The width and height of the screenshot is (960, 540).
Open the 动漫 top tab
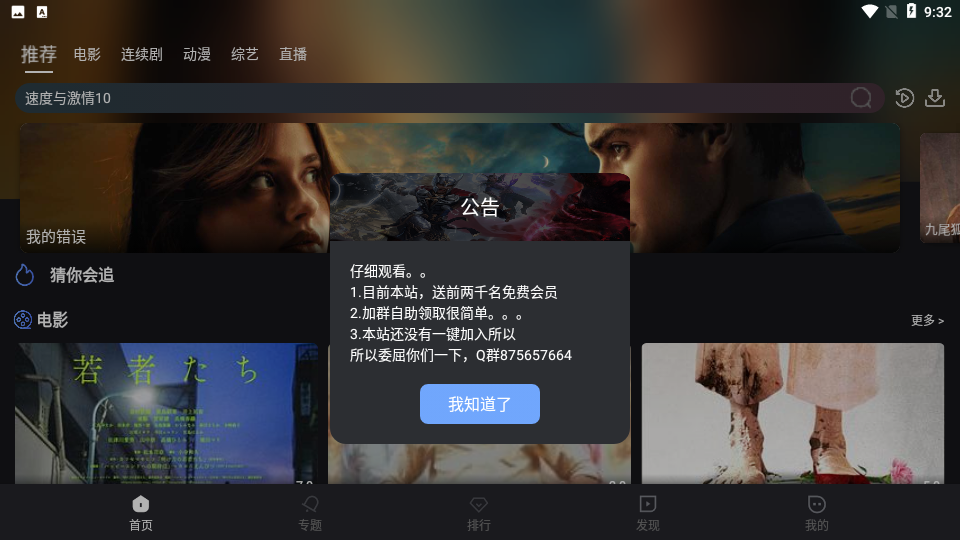click(197, 55)
